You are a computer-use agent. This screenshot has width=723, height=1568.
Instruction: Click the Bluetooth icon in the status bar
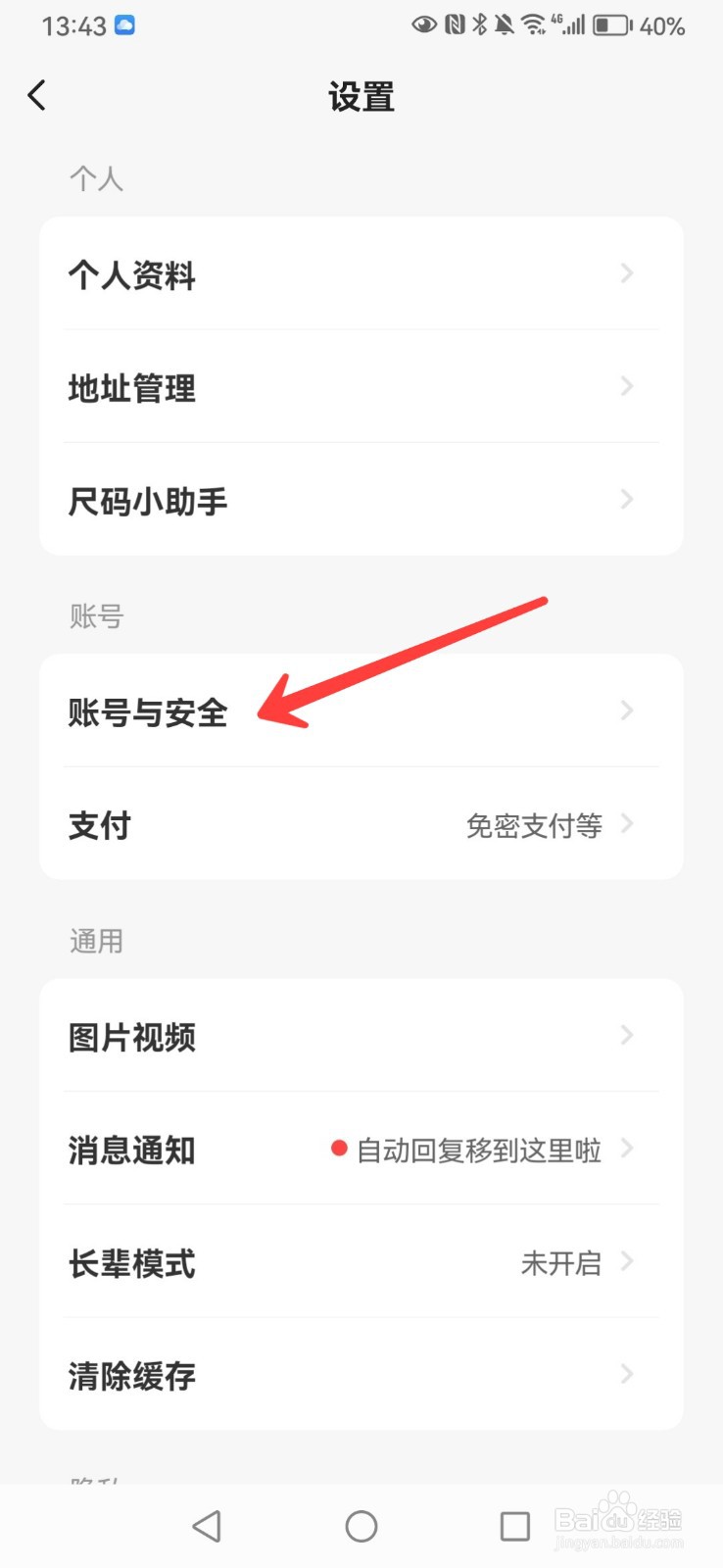[x=480, y=25]
